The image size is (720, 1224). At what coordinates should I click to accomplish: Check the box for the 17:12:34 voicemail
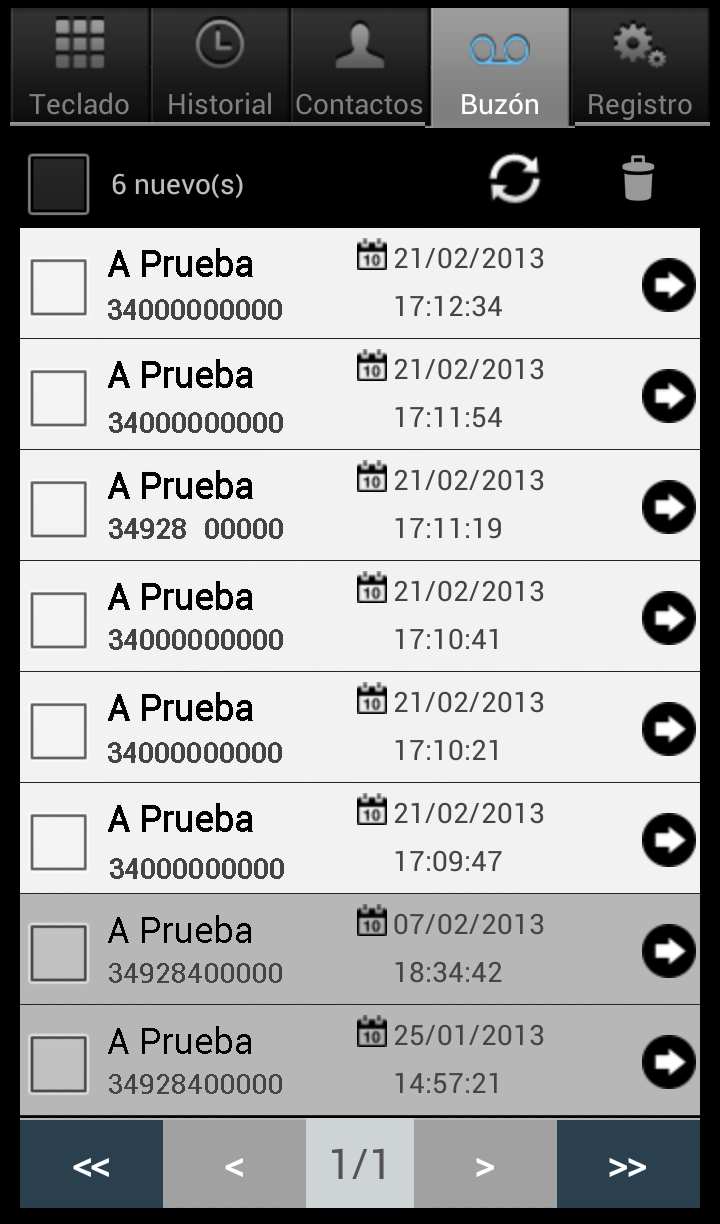tap(59, 285)
